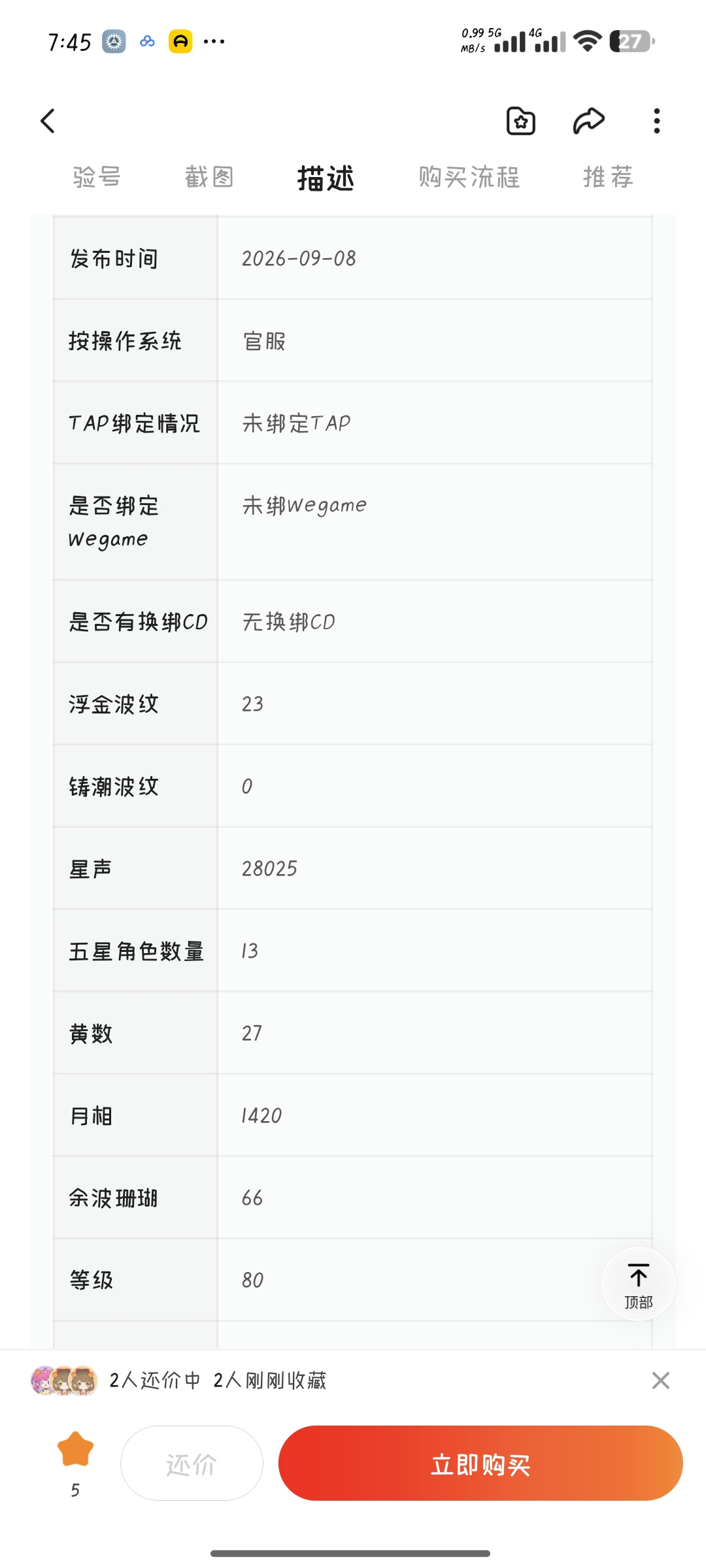Image resolution: width=706 pixels, height=1568 pixels.
Task: Switch to the 购买流程 tab
Action: coord(469,177)
